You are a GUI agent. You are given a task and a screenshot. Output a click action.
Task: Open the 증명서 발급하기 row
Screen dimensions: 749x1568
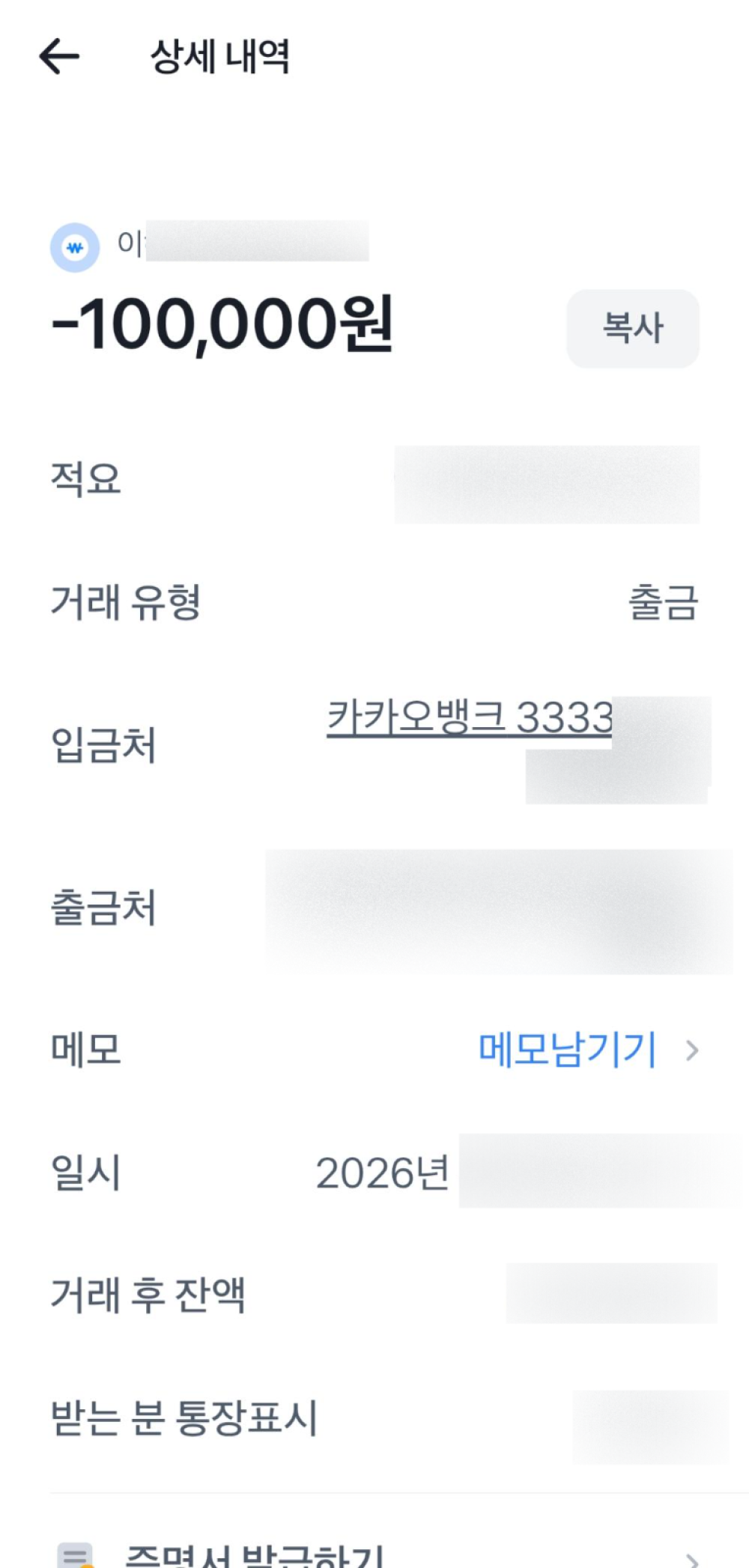[374, 1553]
